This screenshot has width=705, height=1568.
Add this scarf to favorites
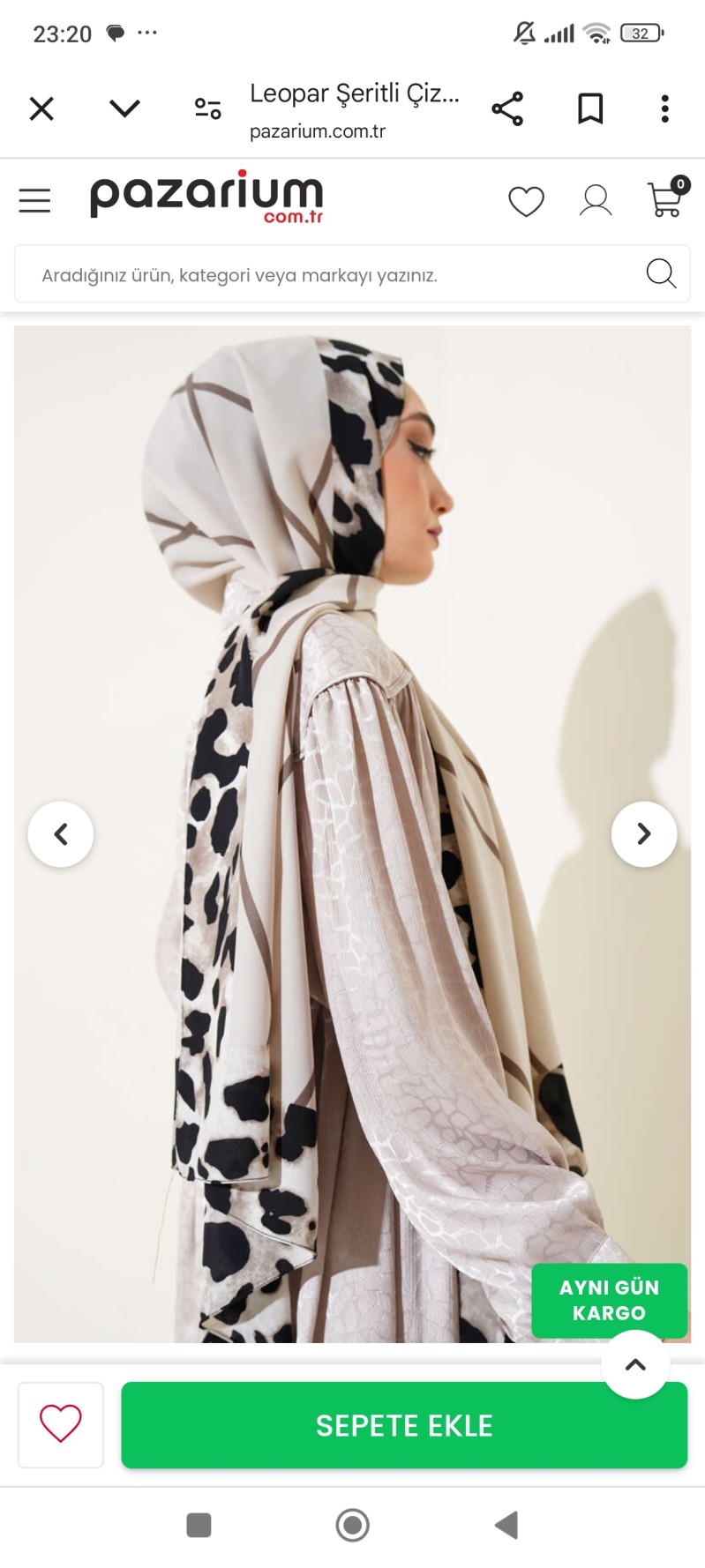[61, 1424]
